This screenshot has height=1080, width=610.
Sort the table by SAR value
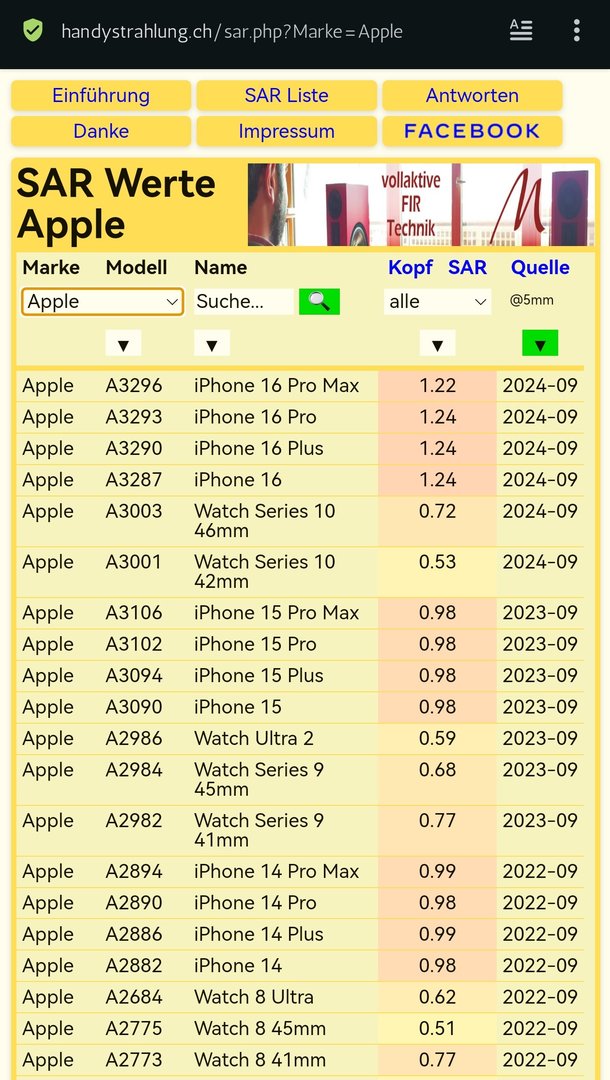437,344
